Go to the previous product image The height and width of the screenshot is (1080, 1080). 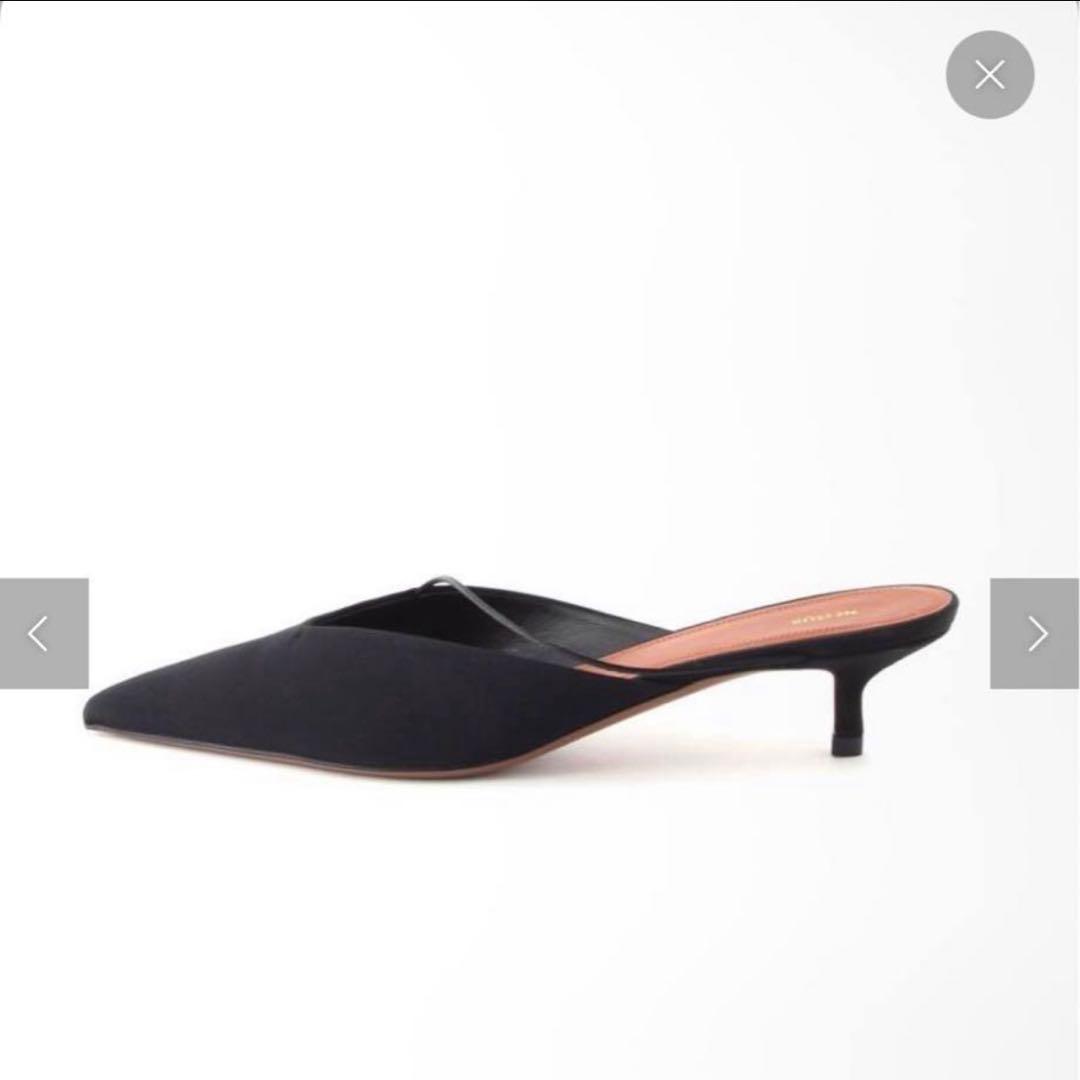pyautogui.click(x=43, y=633)
